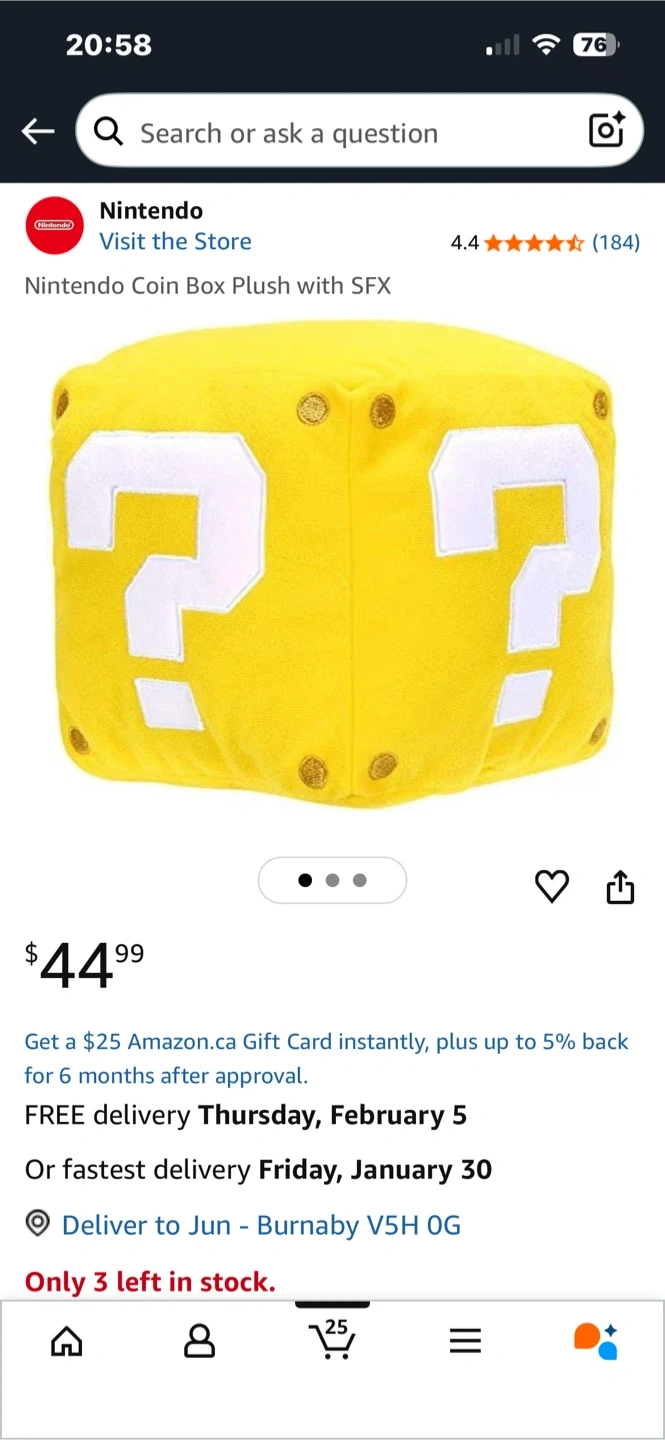View the Coin Box Plush product image
The image size is (665, 1440).
pos(332,565)
